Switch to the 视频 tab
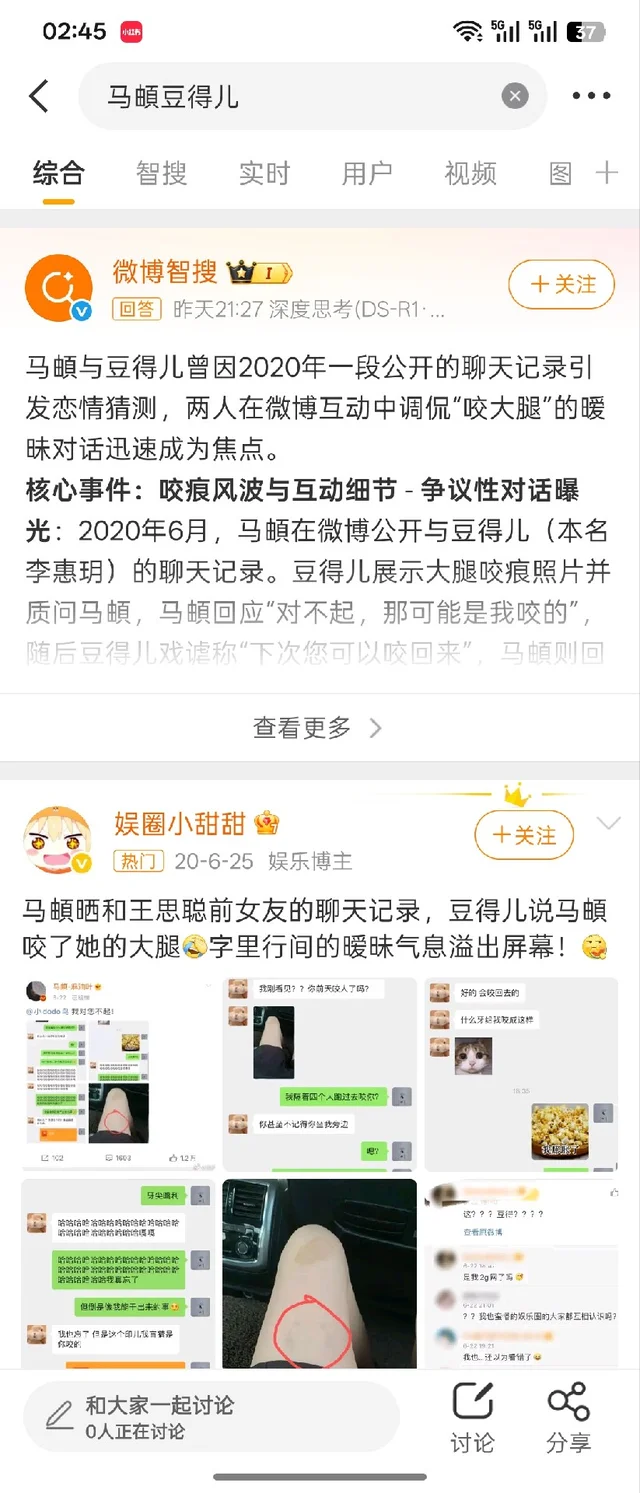This screenshot has height=1493, width=640. pyautogui.click(x=470, y=173)
